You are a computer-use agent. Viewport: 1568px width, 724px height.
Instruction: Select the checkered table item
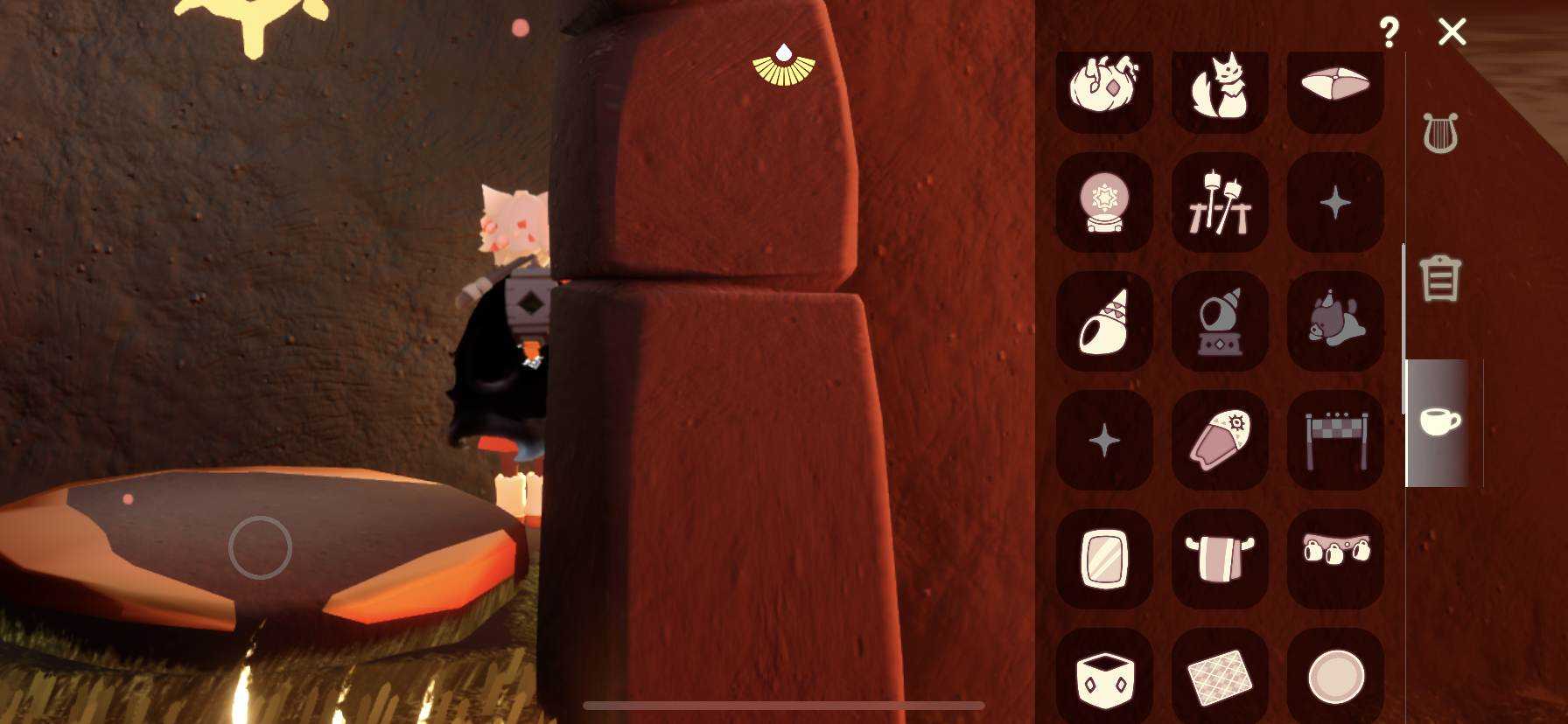1335,440
